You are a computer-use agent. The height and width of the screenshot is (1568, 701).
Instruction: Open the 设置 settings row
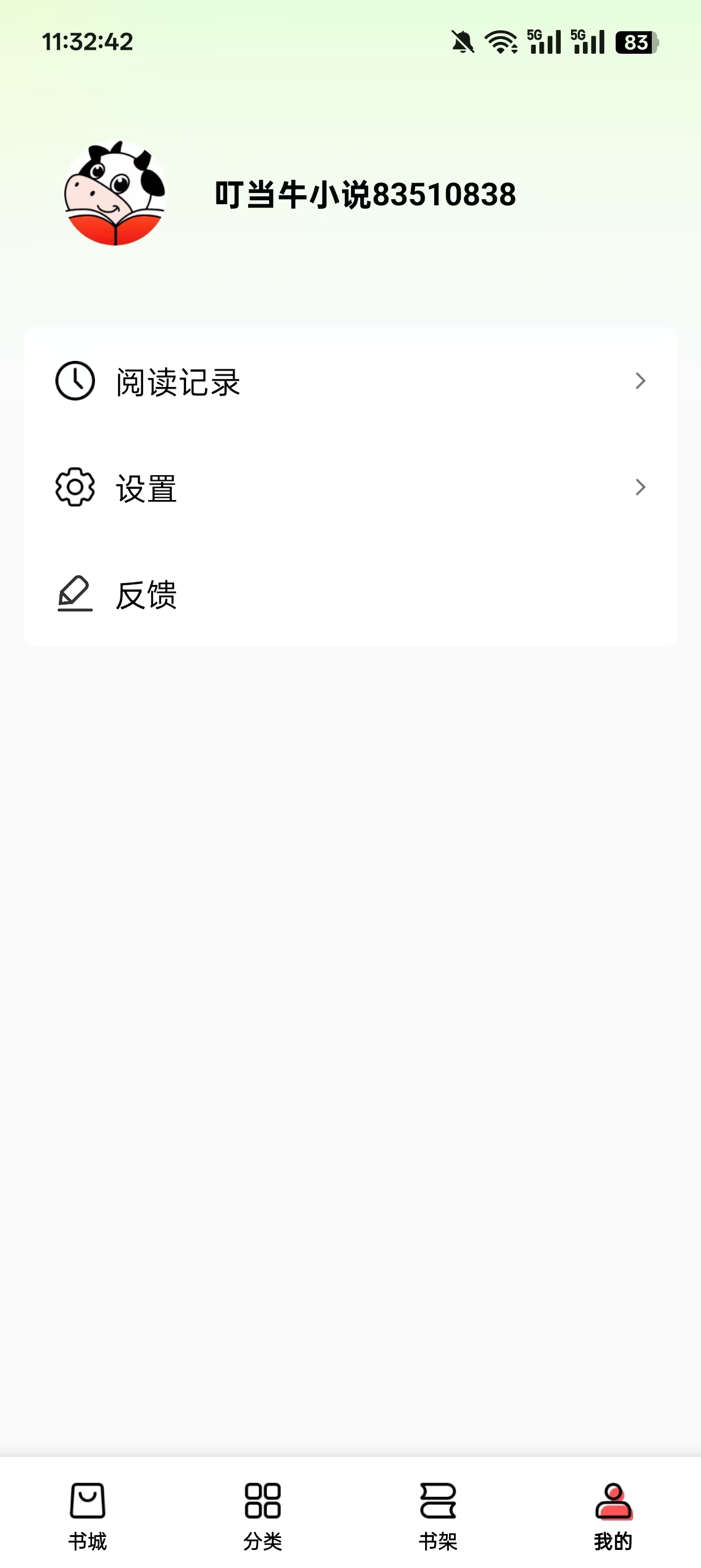(x=350, y=488)
